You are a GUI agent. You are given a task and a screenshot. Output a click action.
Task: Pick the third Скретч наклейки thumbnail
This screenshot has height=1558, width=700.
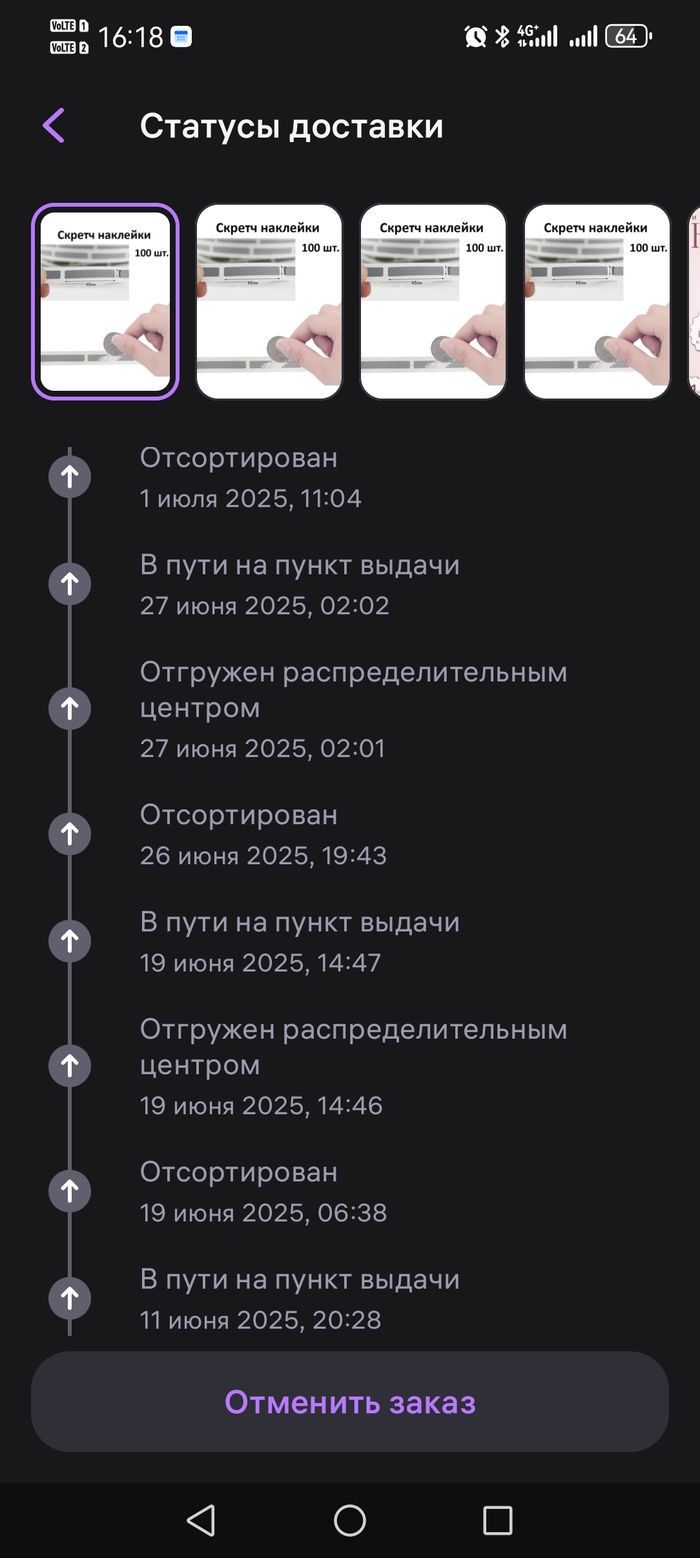(433, 302)
